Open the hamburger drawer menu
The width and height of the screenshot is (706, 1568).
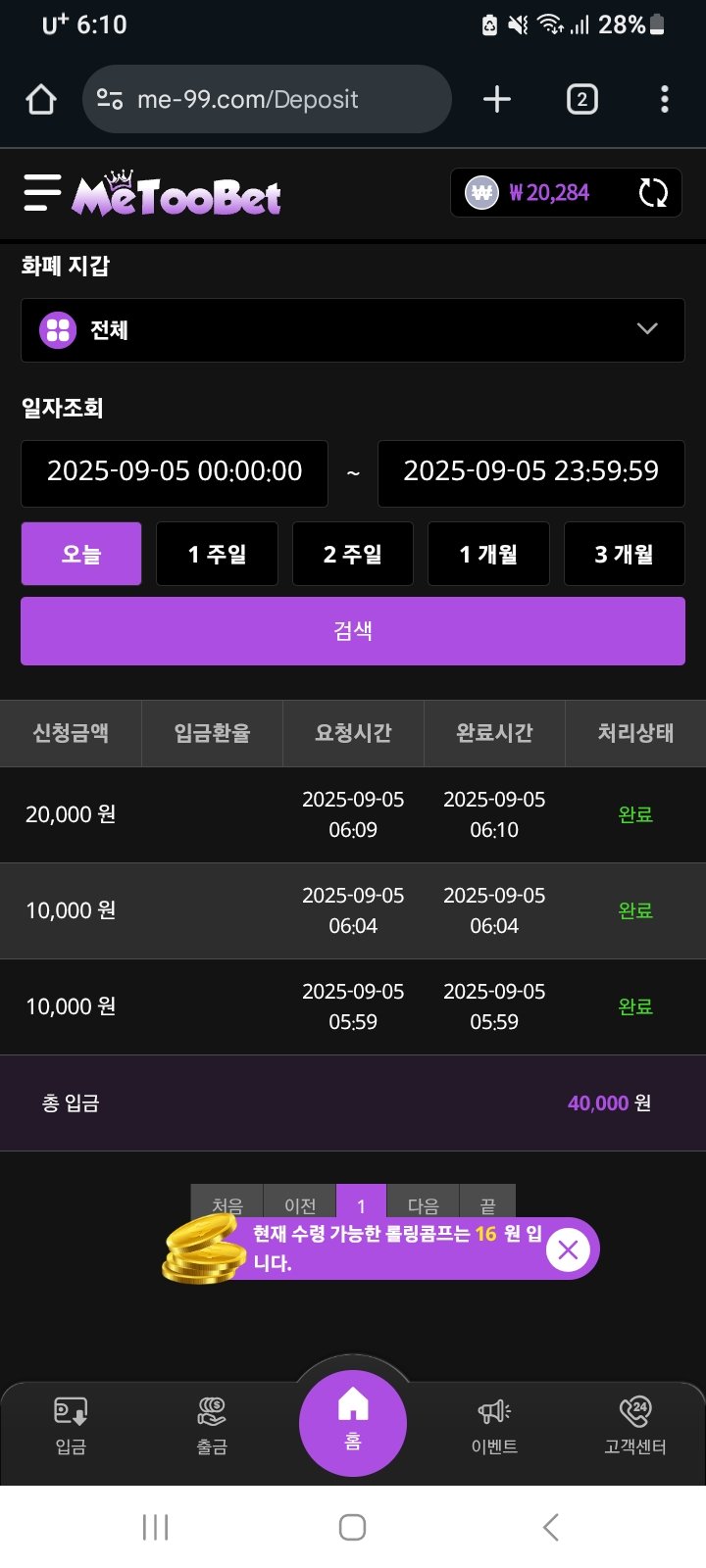click(42, 193)
